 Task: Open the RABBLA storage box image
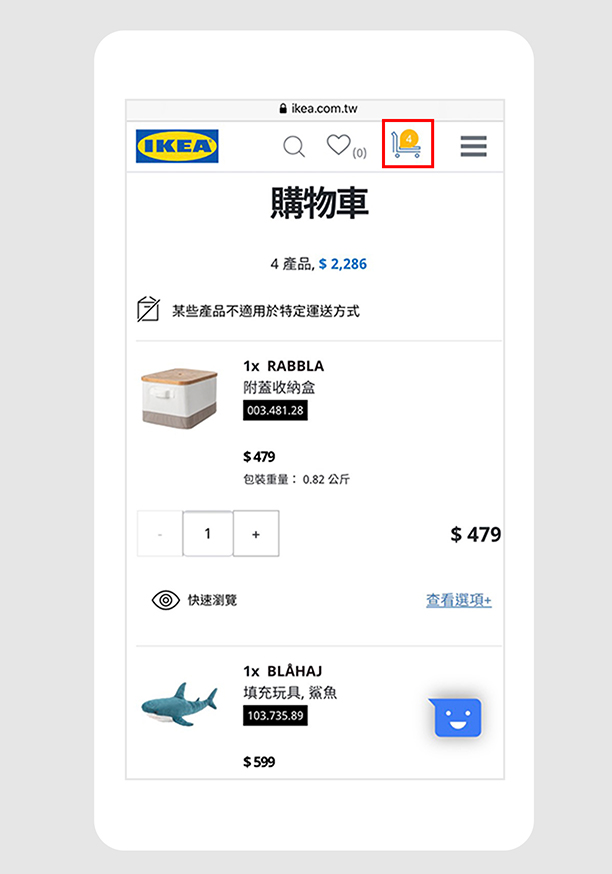click(x=179, y=397)
